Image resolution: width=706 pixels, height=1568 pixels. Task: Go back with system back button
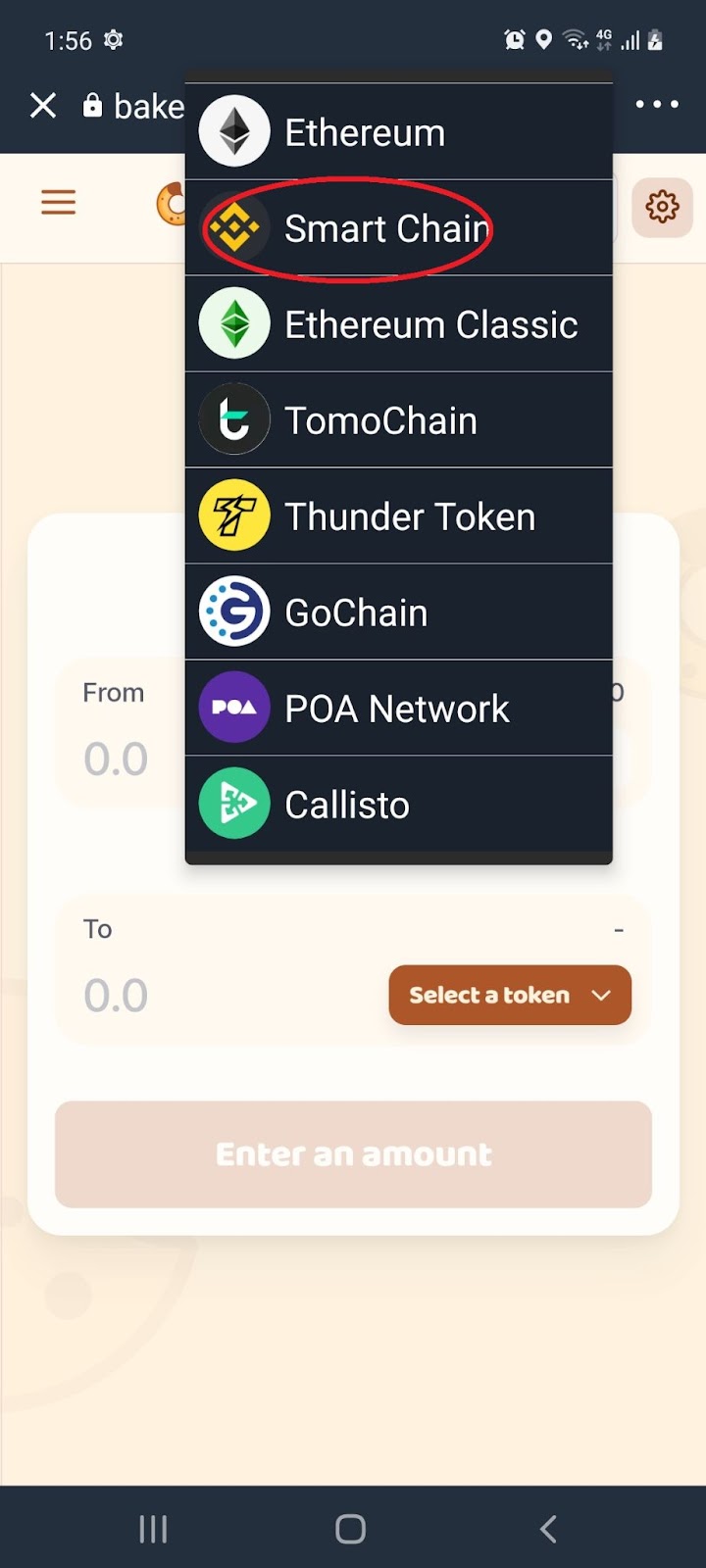[x=548, y=1529]
